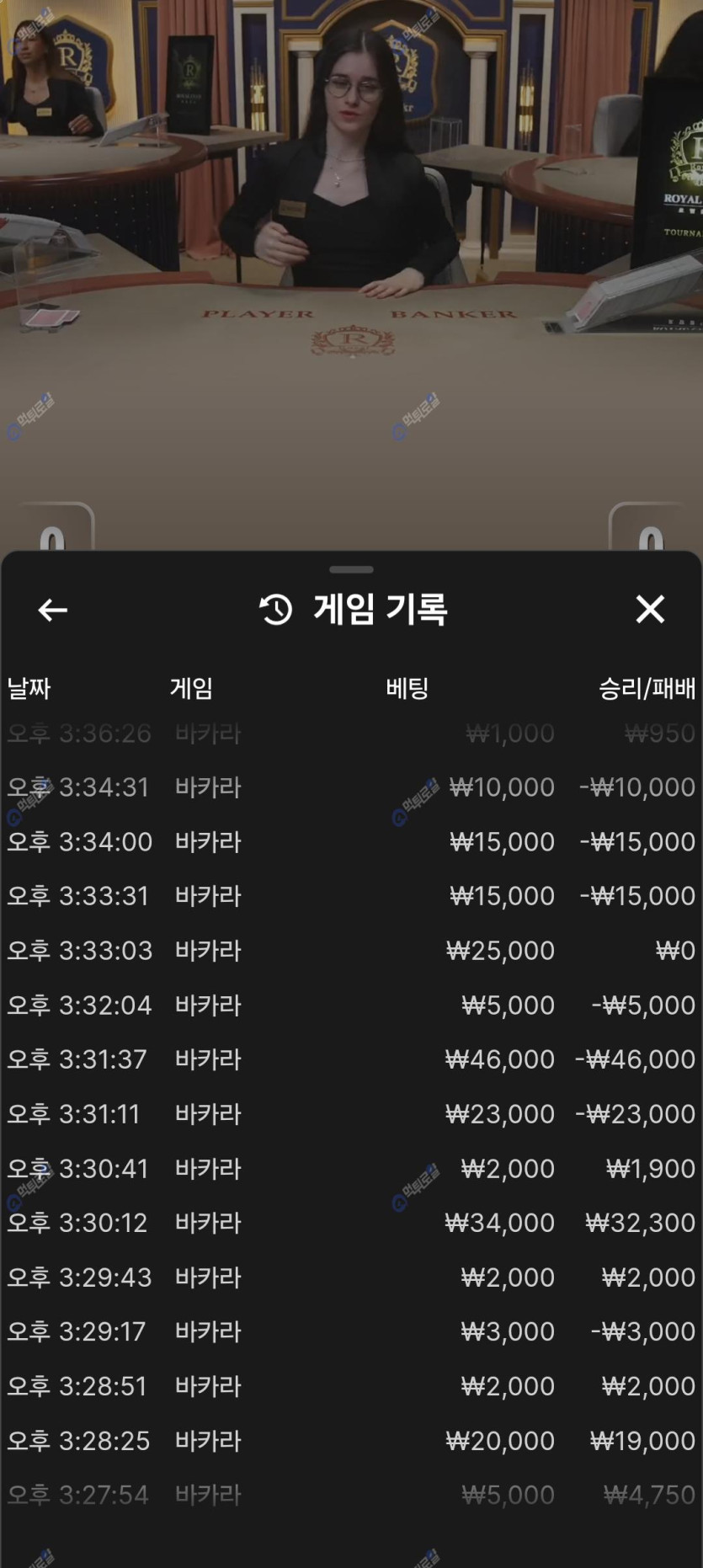
Task: Select the 3:28:25 baccarat record
Action: tap(351, 1441)
